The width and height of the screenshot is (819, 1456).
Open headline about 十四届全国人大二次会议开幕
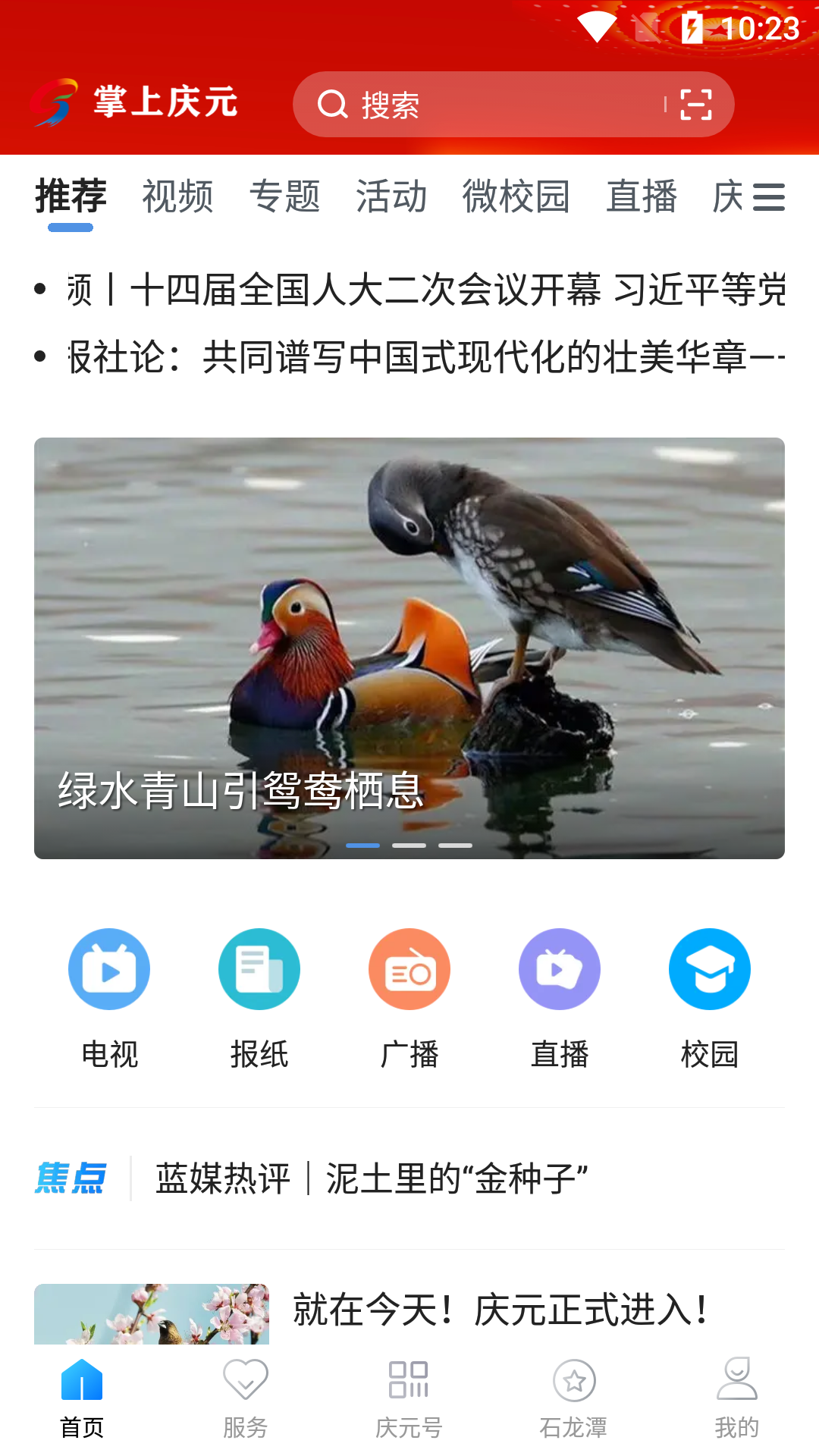(x=425, y=290)
